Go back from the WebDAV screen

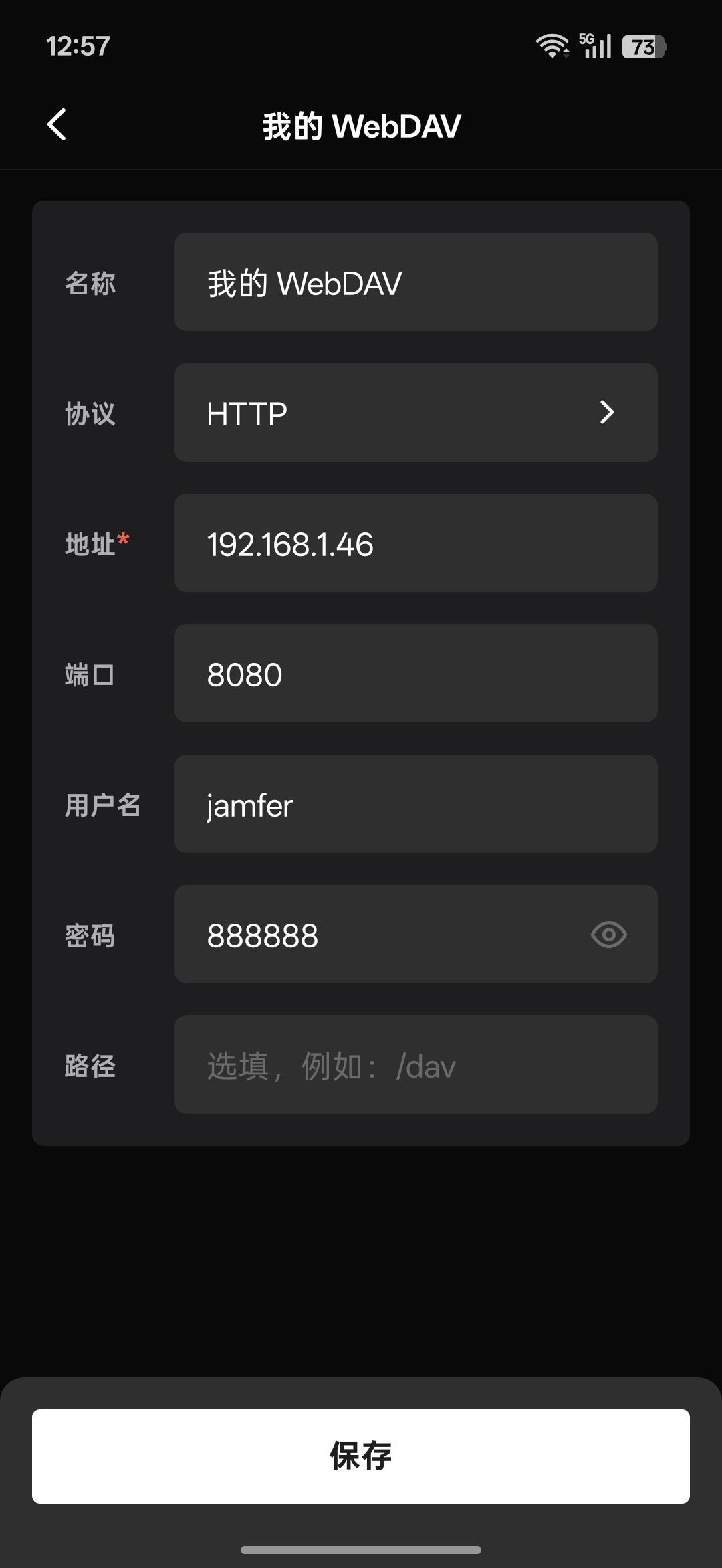57,125
